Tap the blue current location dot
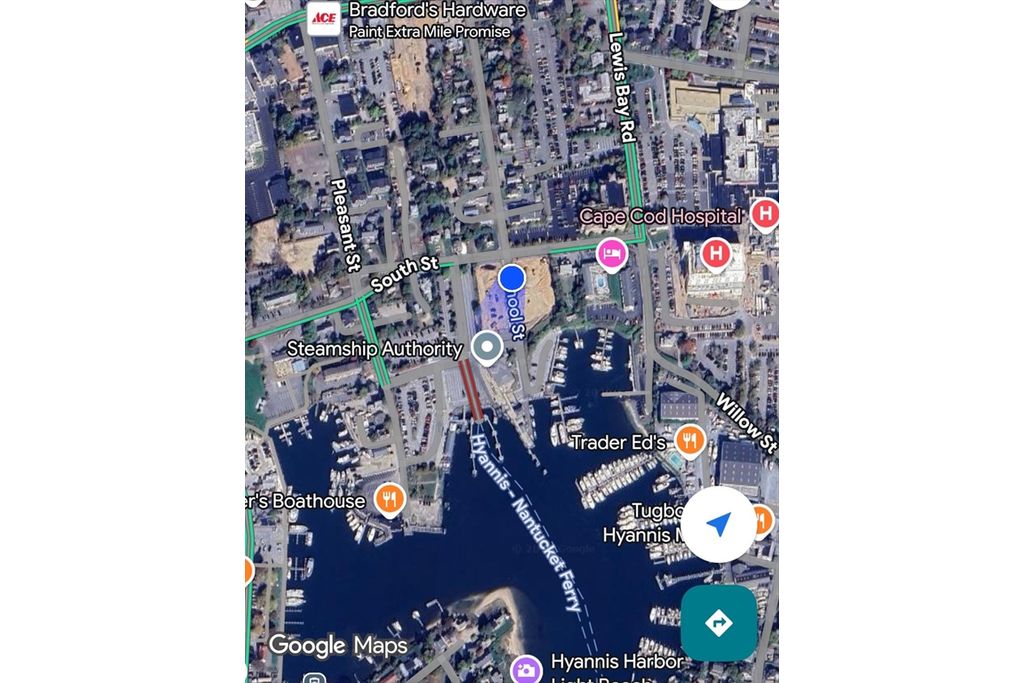This screenshot has height=683, width=1024. coord(512,278)
